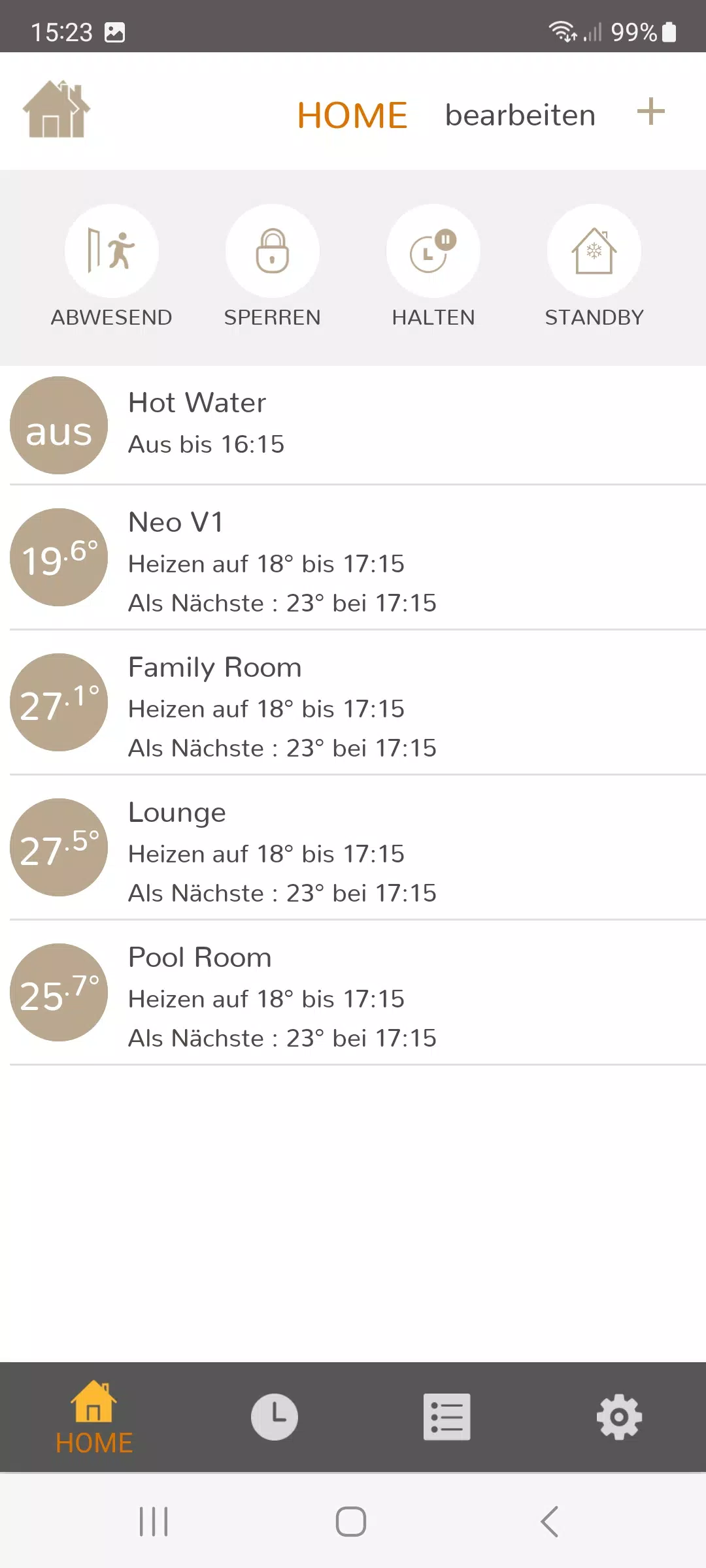Open the settings gear tab
The image size is (706, 1568).
[619, 1416]
